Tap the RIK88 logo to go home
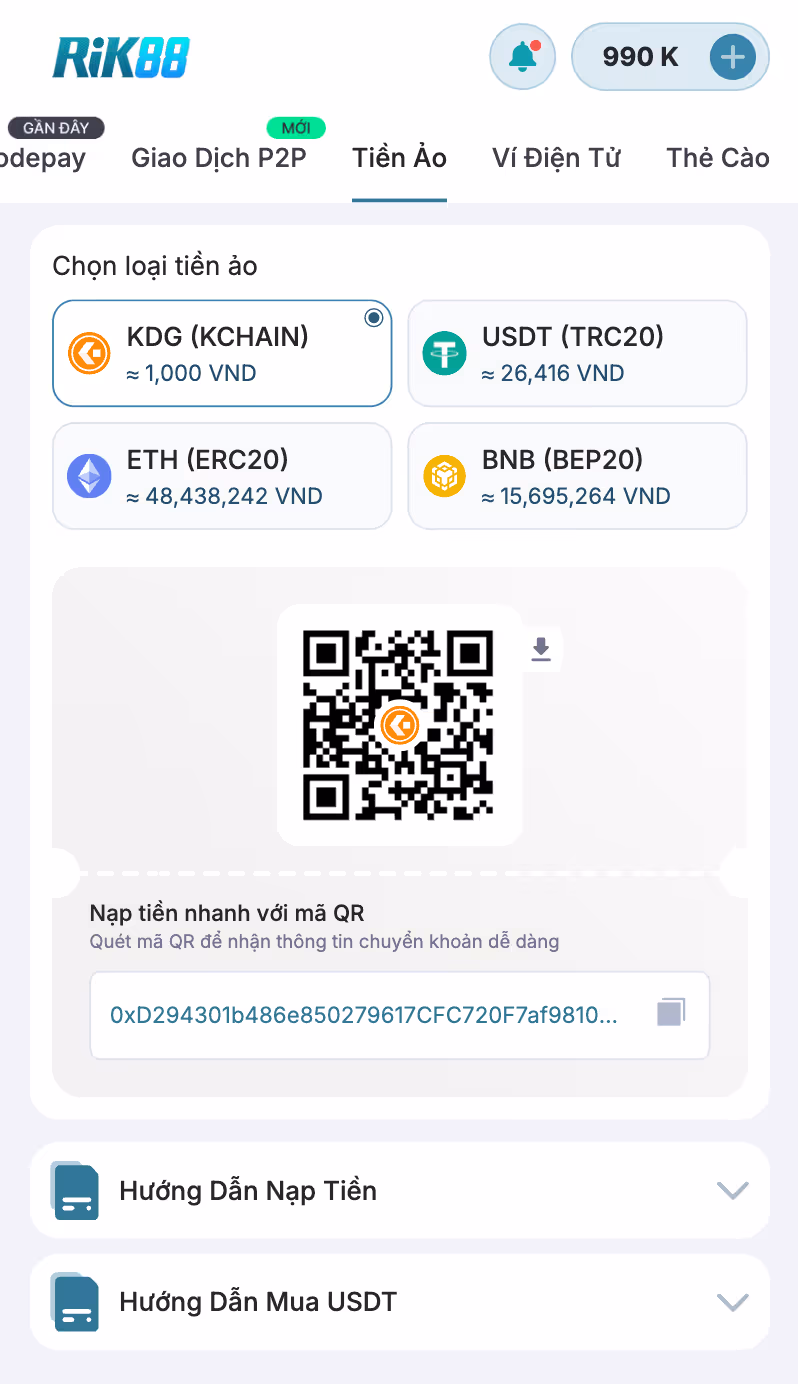Viewport: 798px width, 1384px height. 121,57
